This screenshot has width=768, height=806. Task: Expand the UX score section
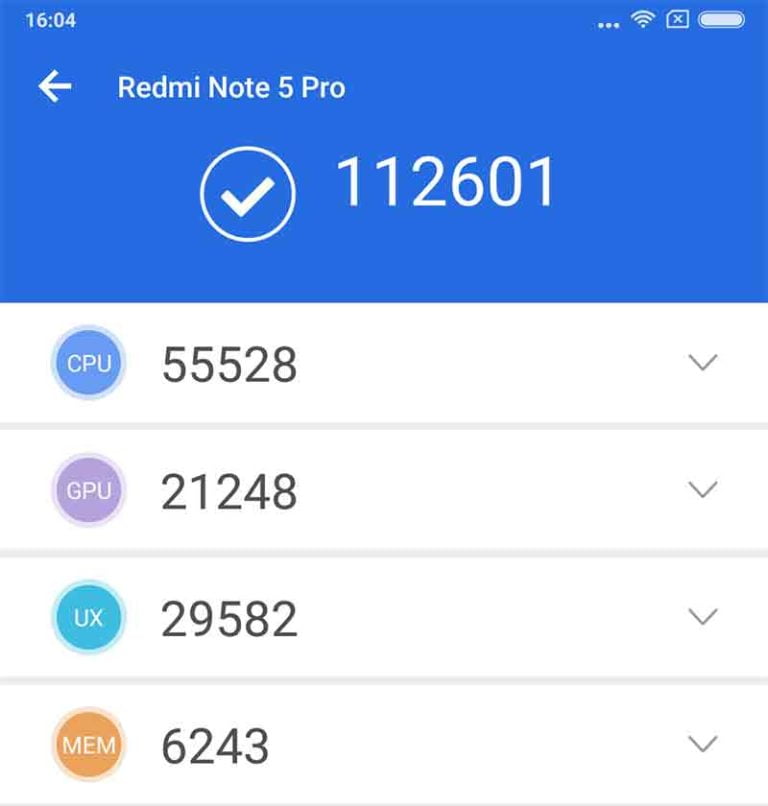coord(703,617)
